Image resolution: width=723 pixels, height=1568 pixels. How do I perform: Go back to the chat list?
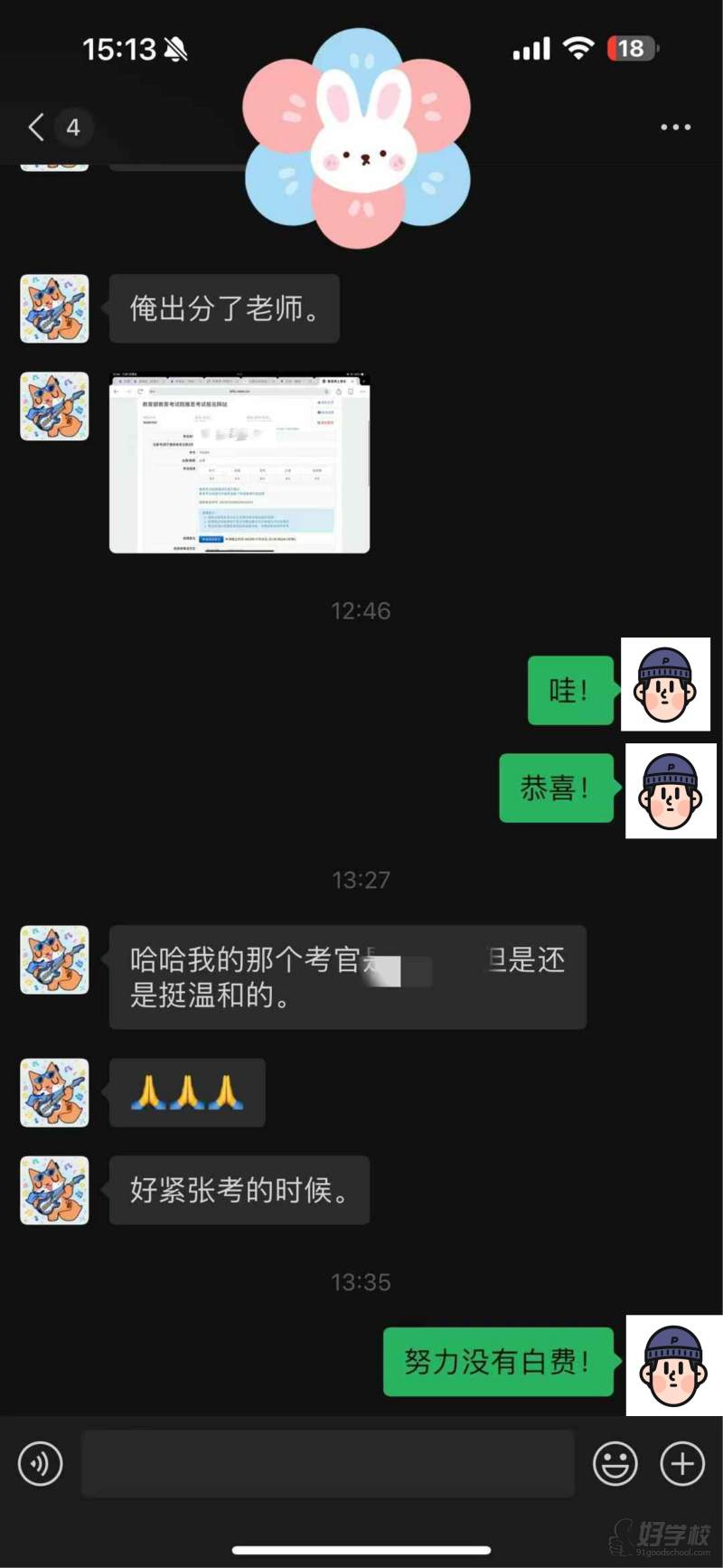[37, 128]
